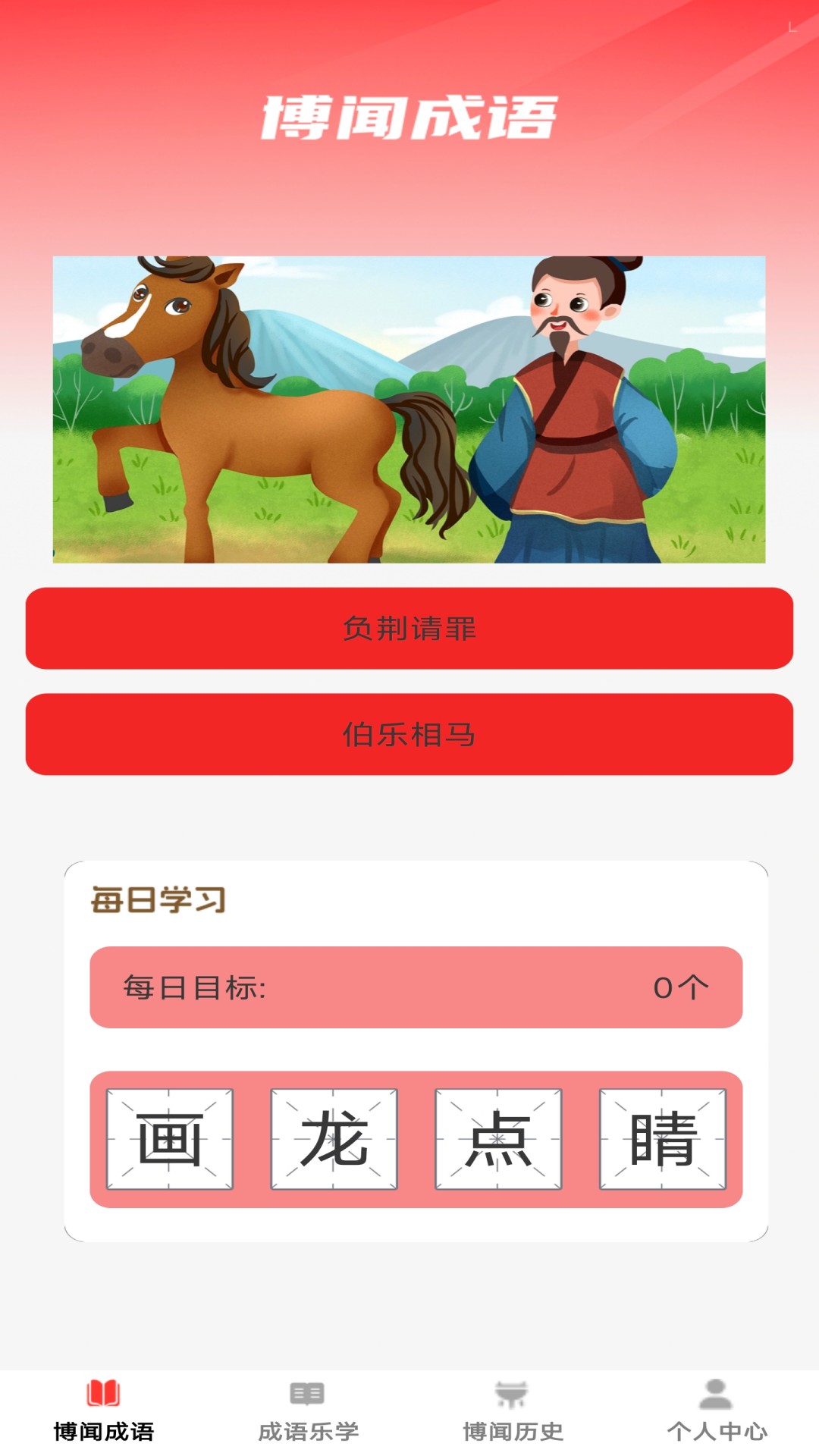View the horse and man illustration
819x1456 pixels.
click(409, 409)
